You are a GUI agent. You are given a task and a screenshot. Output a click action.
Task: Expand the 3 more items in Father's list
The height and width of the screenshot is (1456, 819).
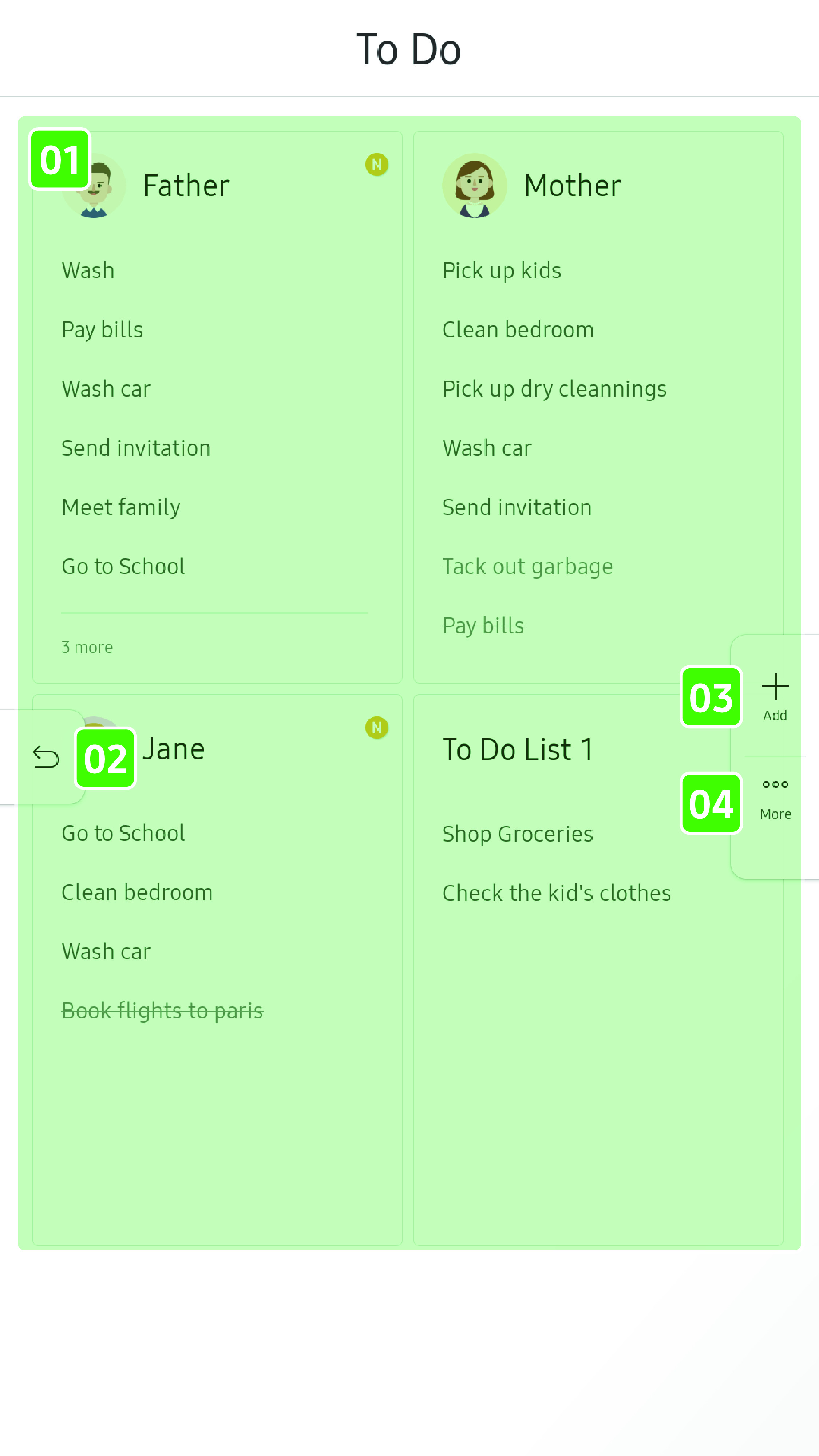pyautogui.click(x=87, y=647)
